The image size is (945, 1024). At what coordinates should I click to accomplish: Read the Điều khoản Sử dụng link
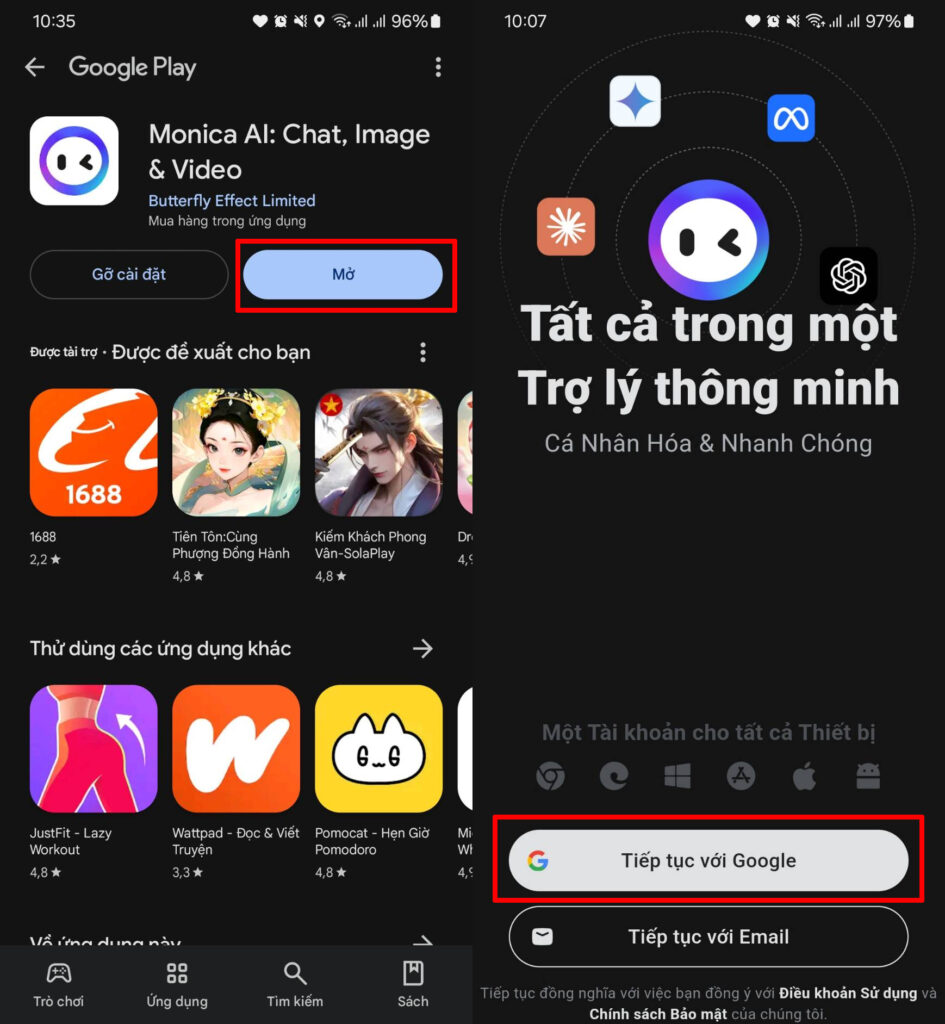pos(848,993)
